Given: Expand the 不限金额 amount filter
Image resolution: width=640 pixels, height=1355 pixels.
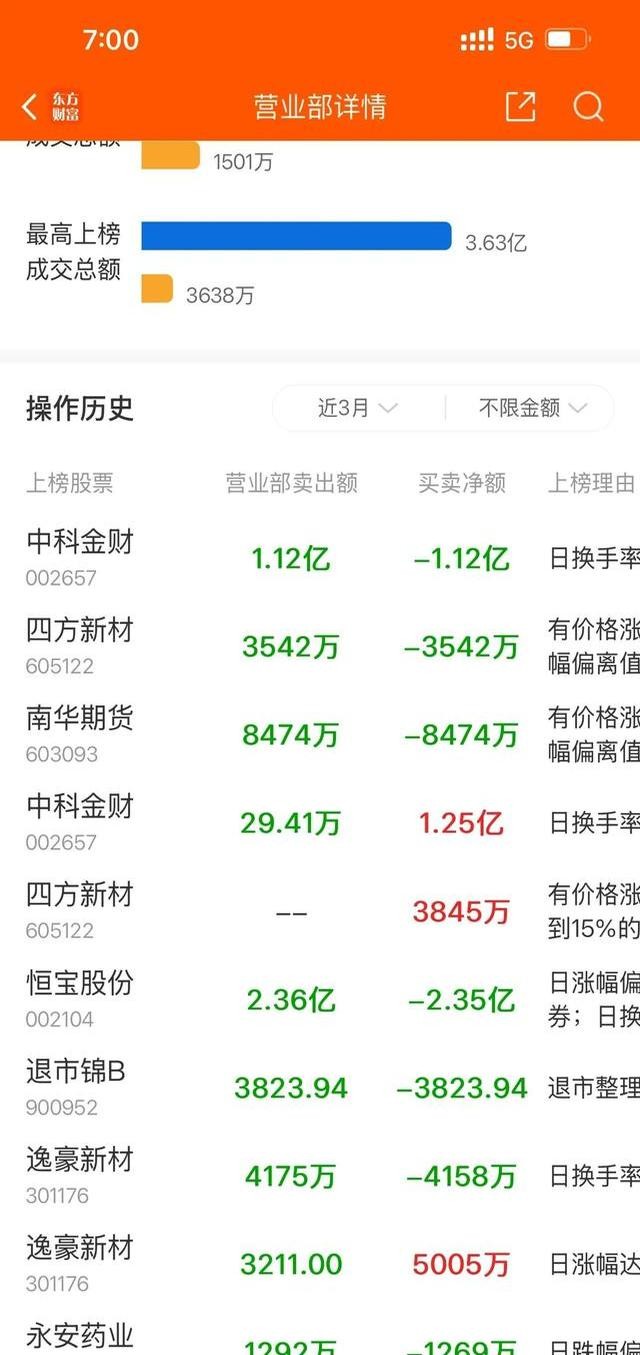Looking at the screenshot, I should tap(531, 408).
